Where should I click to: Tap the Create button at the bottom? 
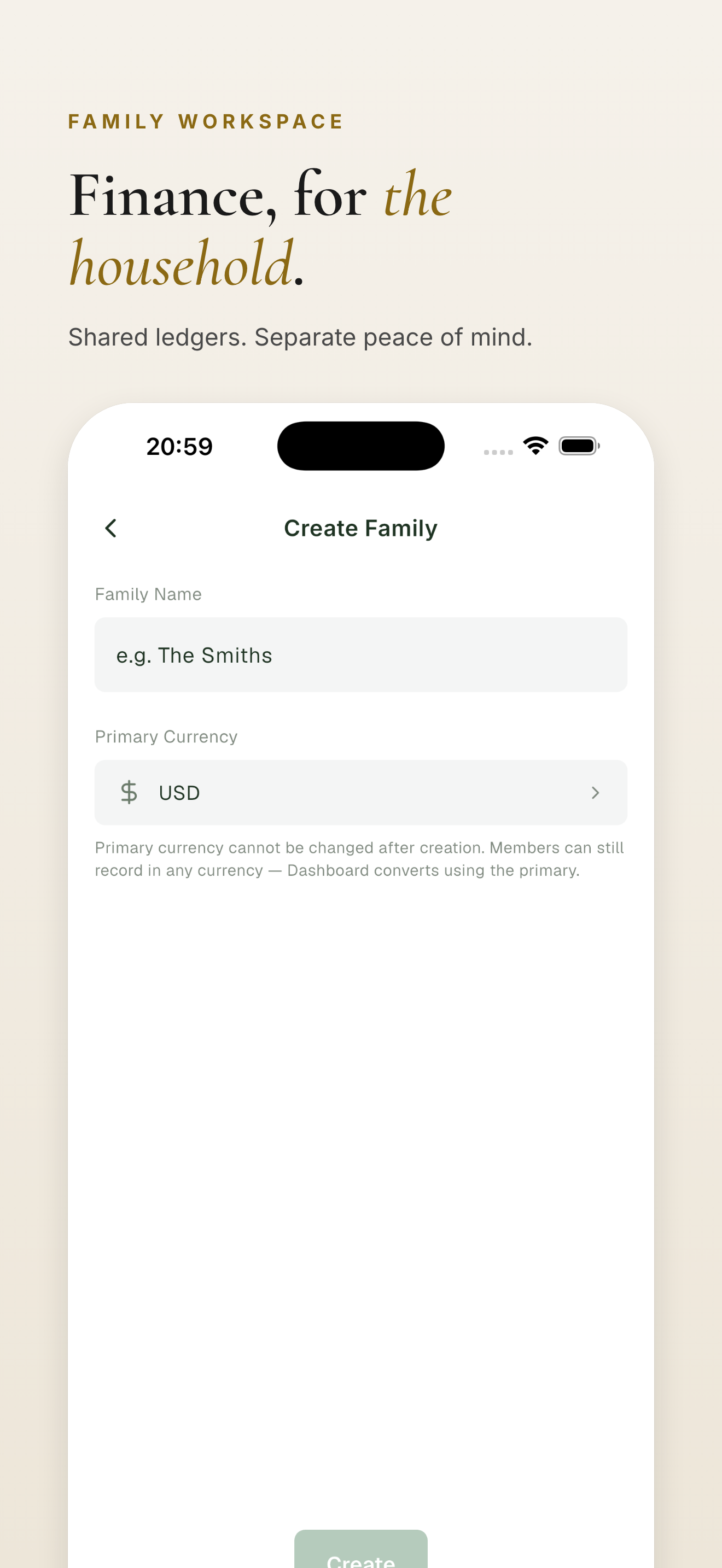pyautogui.click(x=360, y=1554)
